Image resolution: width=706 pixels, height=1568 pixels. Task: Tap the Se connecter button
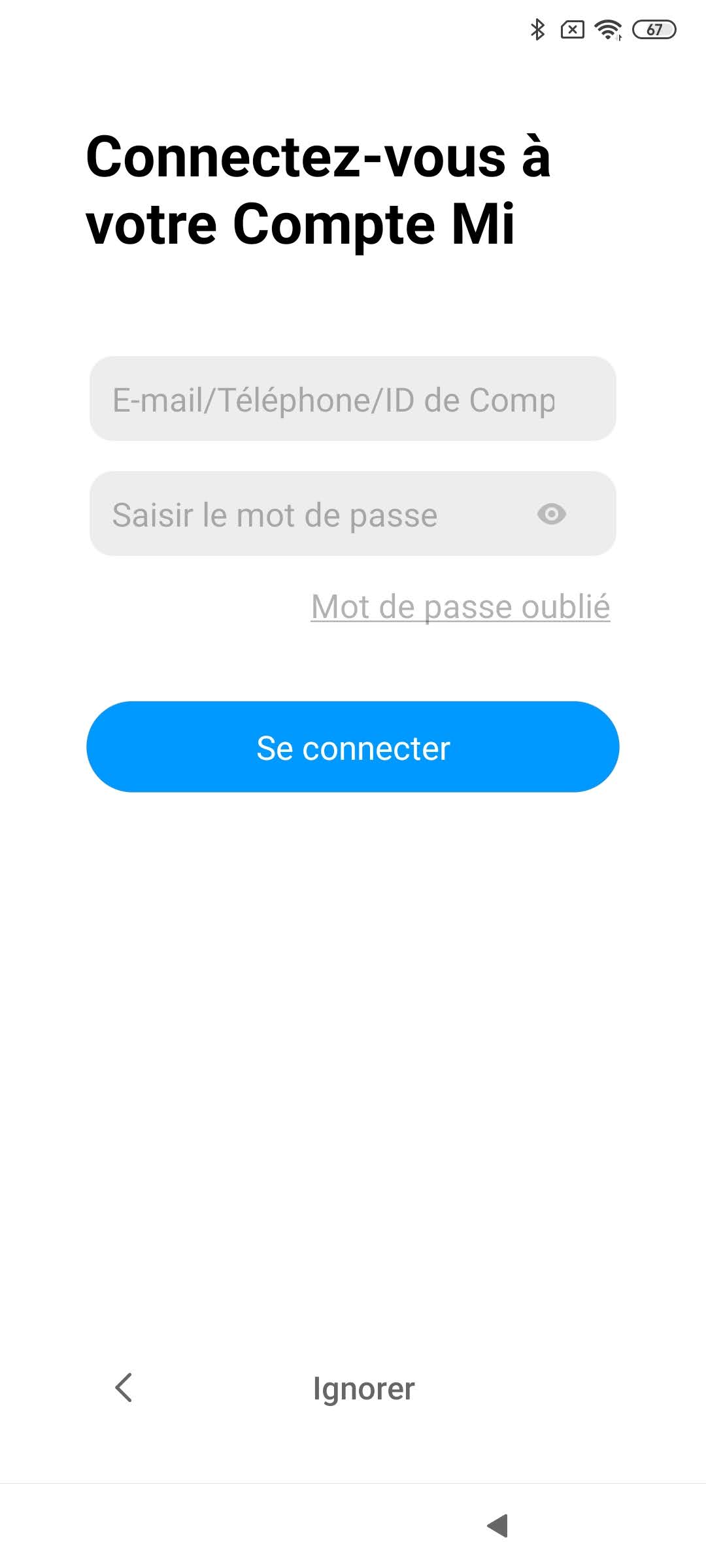352,747
